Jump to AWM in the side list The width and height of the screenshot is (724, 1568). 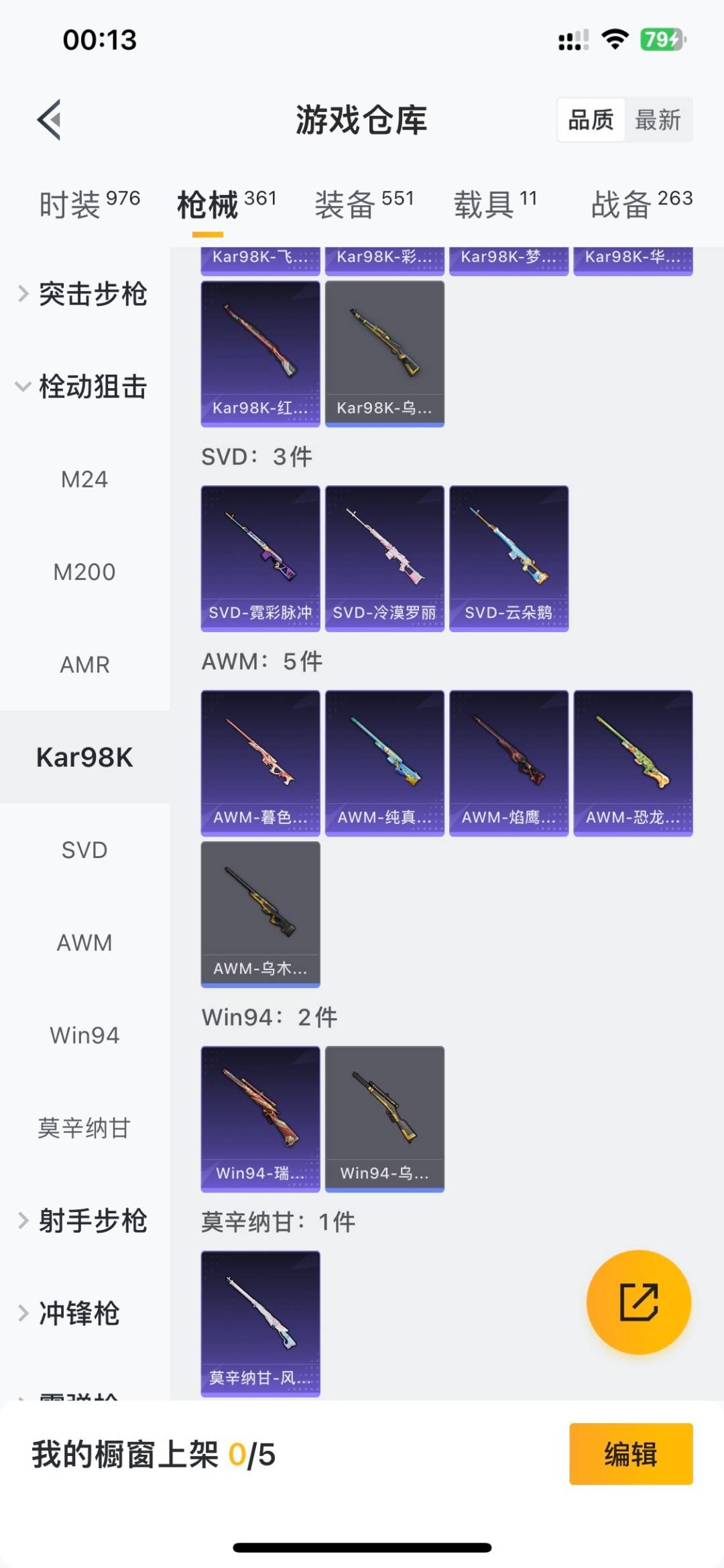click(x=84, y=943)
